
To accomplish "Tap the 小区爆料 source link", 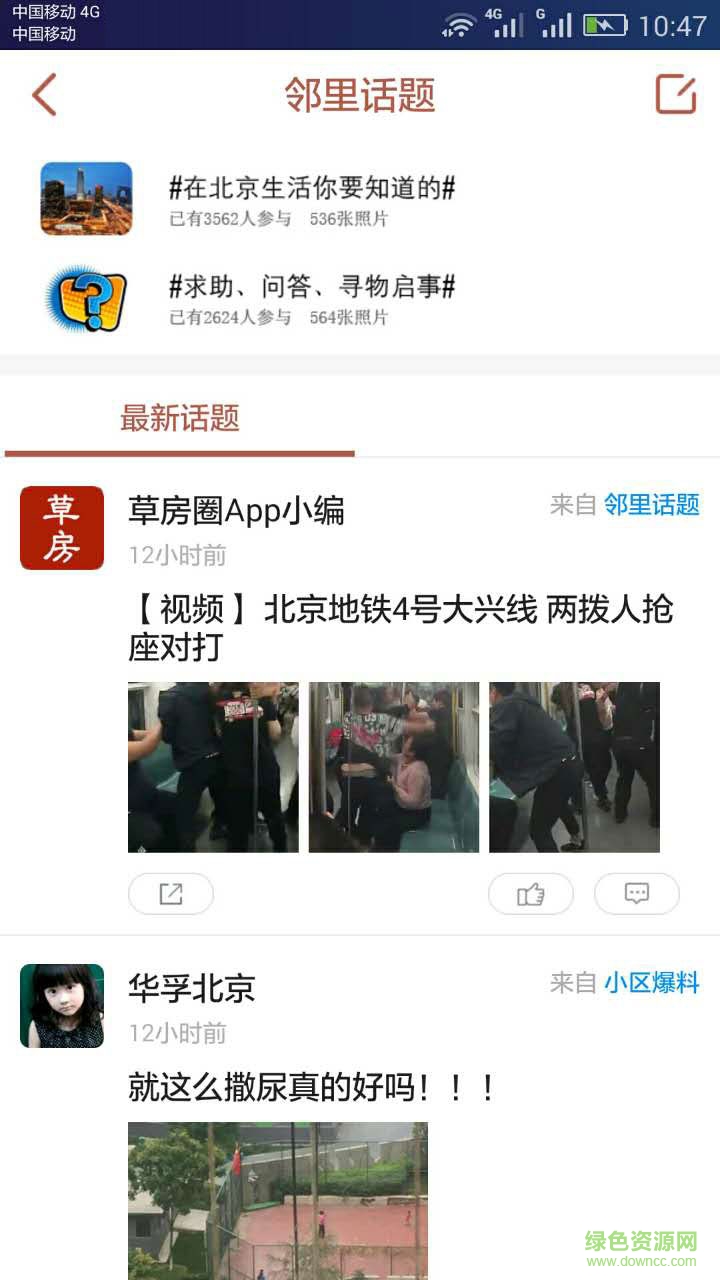I will point(651,983).
